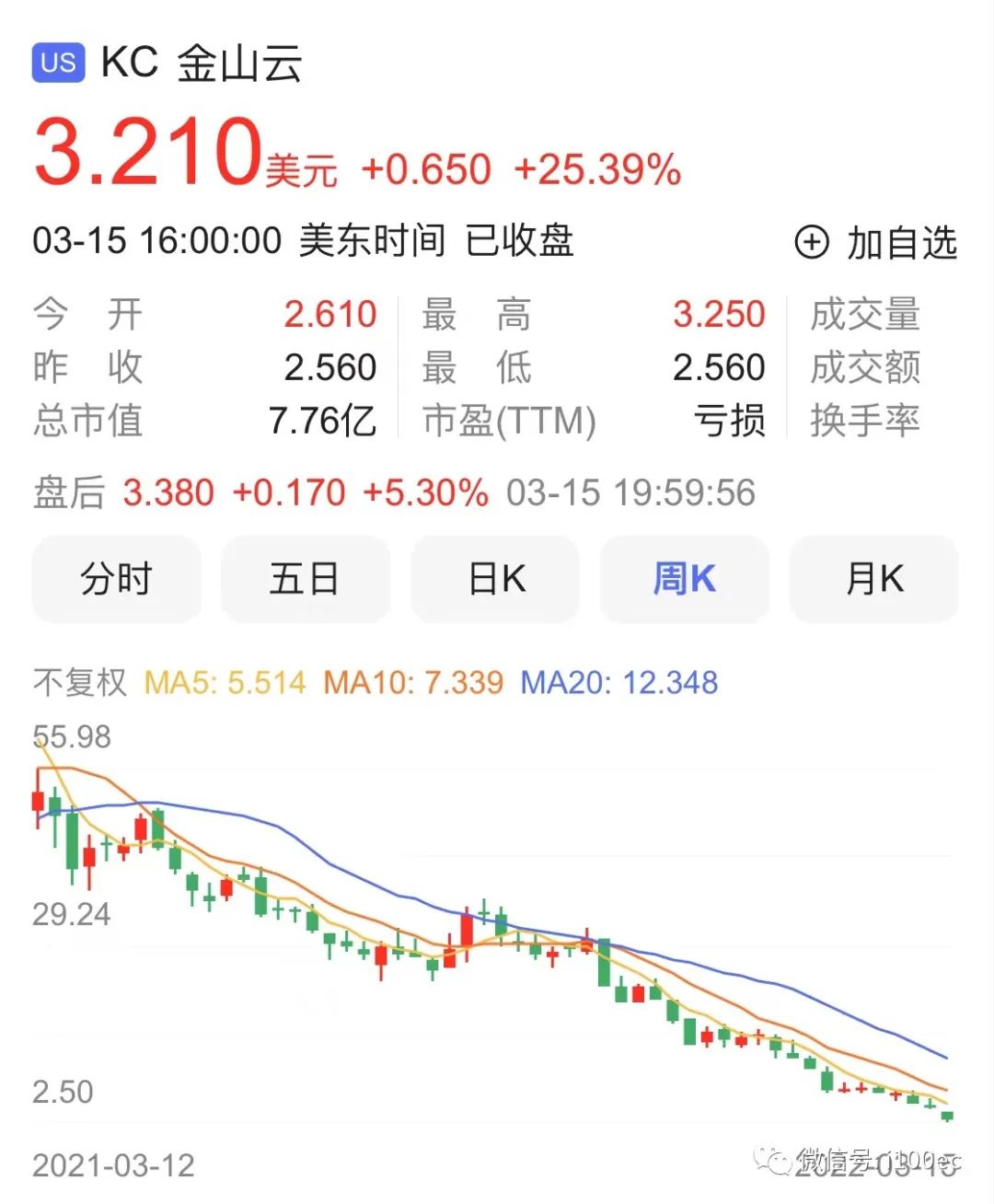Open the 周K weekly chart tab
Image resolution: width=994 pixels, height=1204 pixels.
[684, 579]
